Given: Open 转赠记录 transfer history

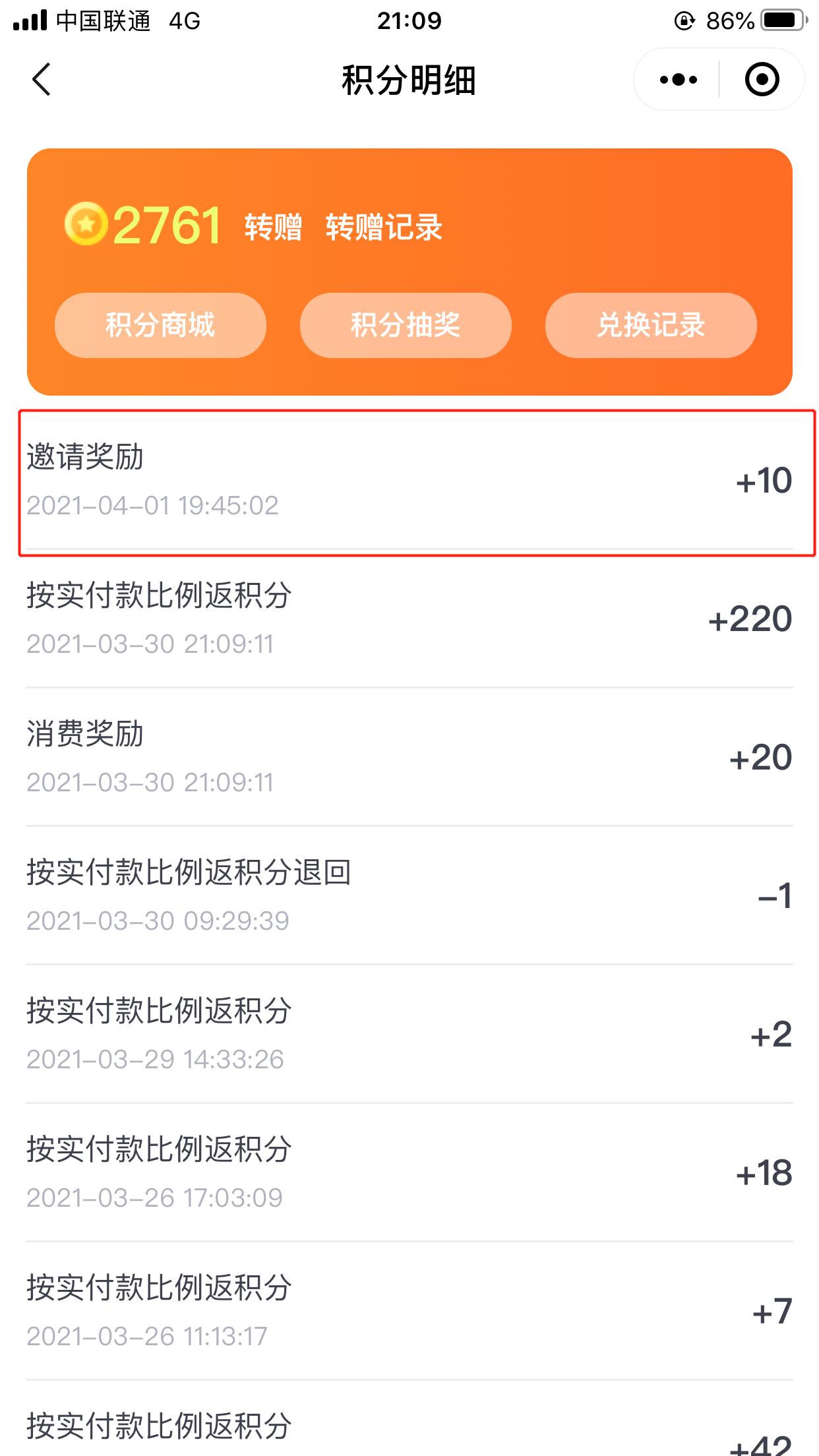Looking at the screenshot, I should [x=384, y=227].
